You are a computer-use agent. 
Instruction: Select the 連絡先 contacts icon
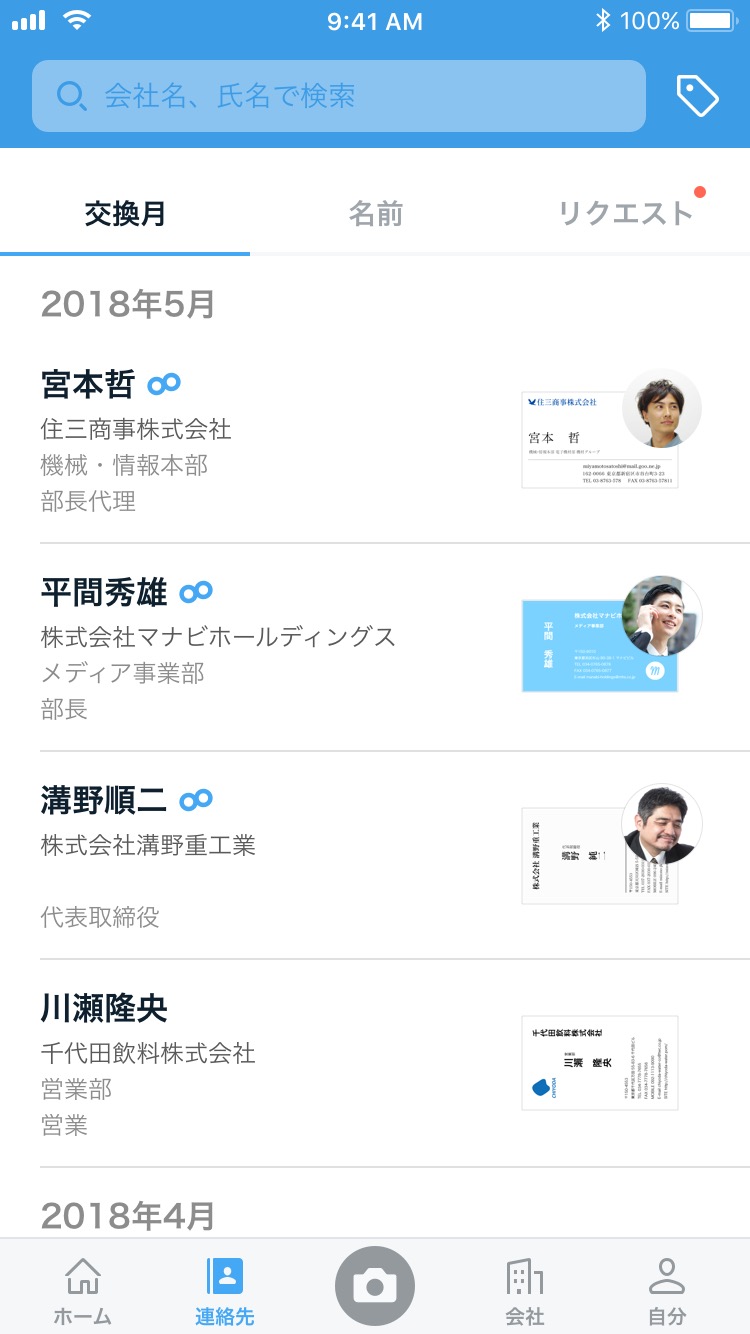224,1278
